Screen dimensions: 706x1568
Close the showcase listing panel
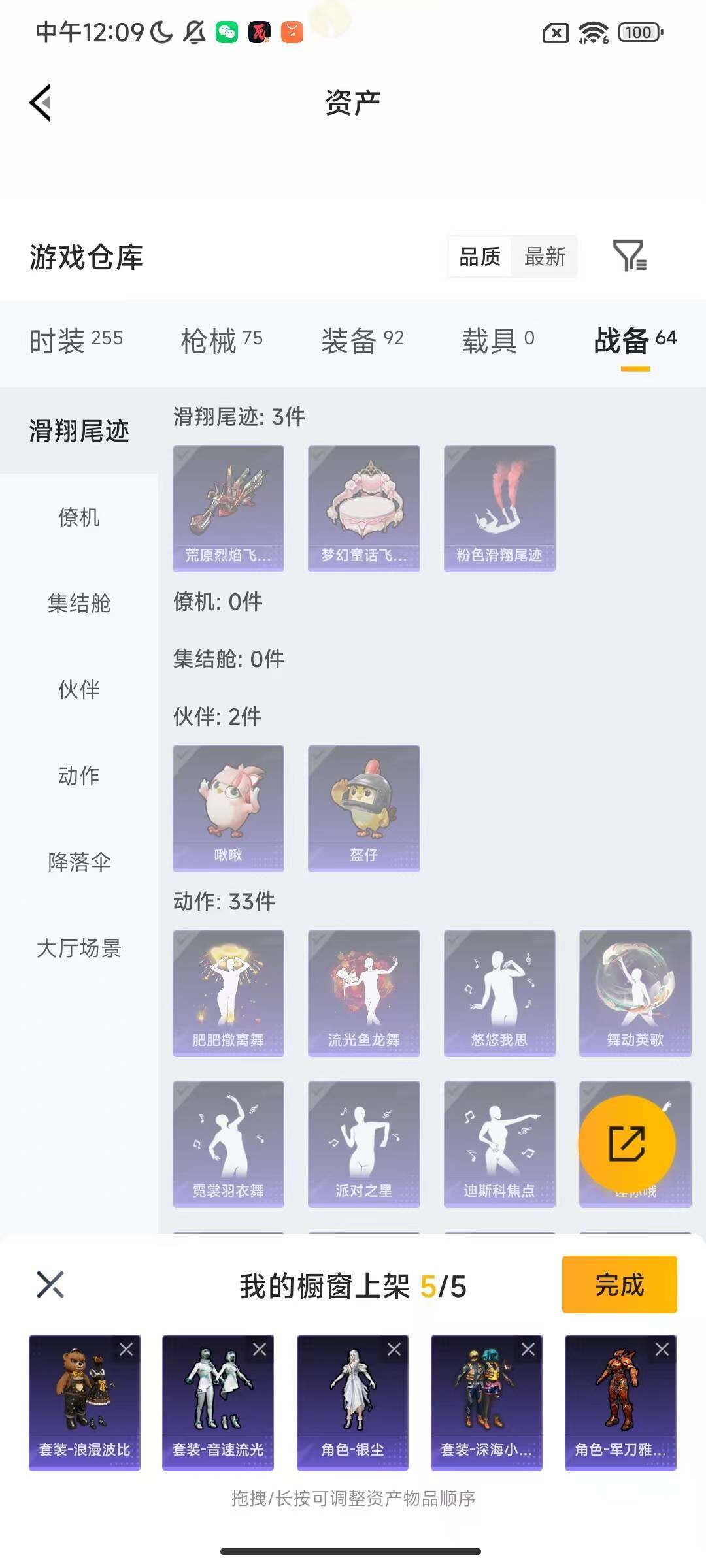(49, 1284)
